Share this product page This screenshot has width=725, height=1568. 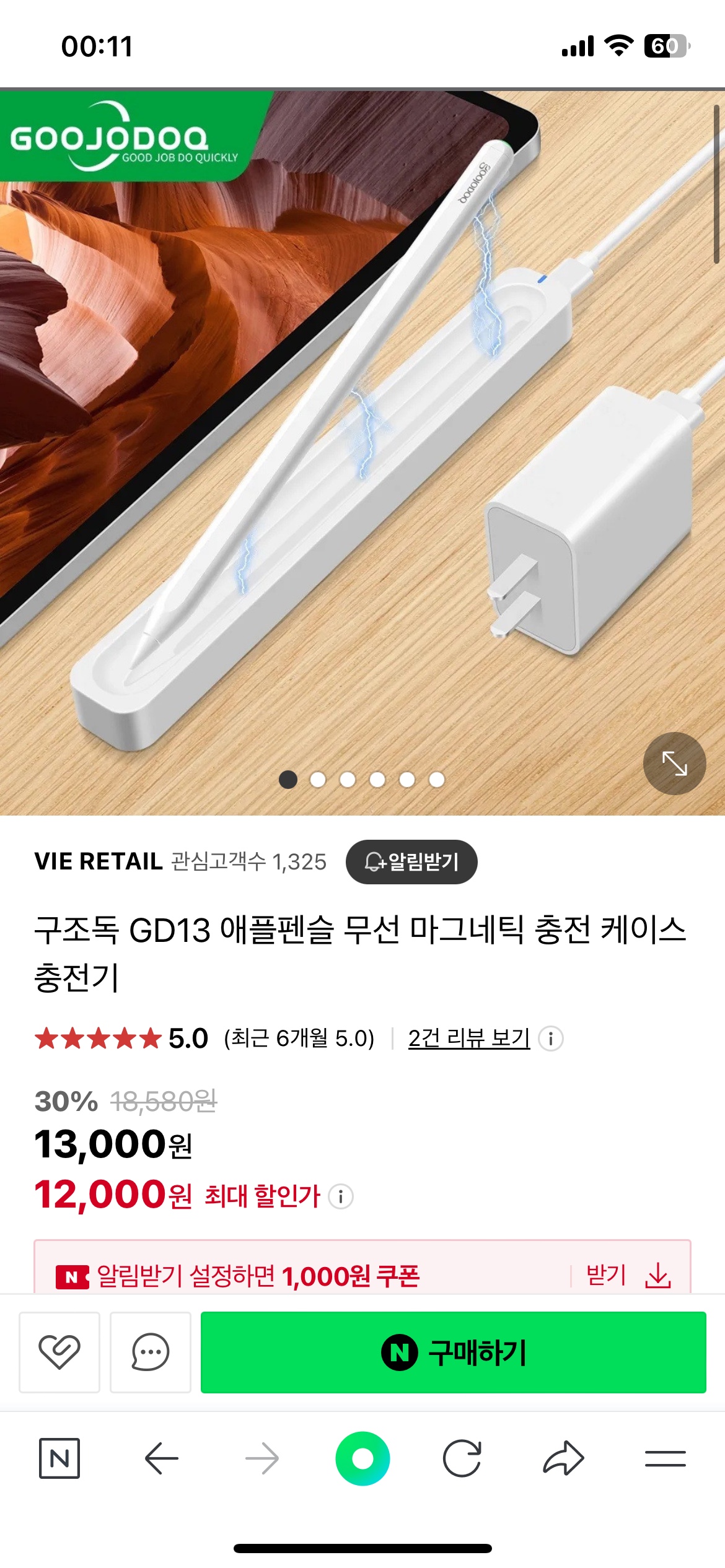tap(563, 1458)
